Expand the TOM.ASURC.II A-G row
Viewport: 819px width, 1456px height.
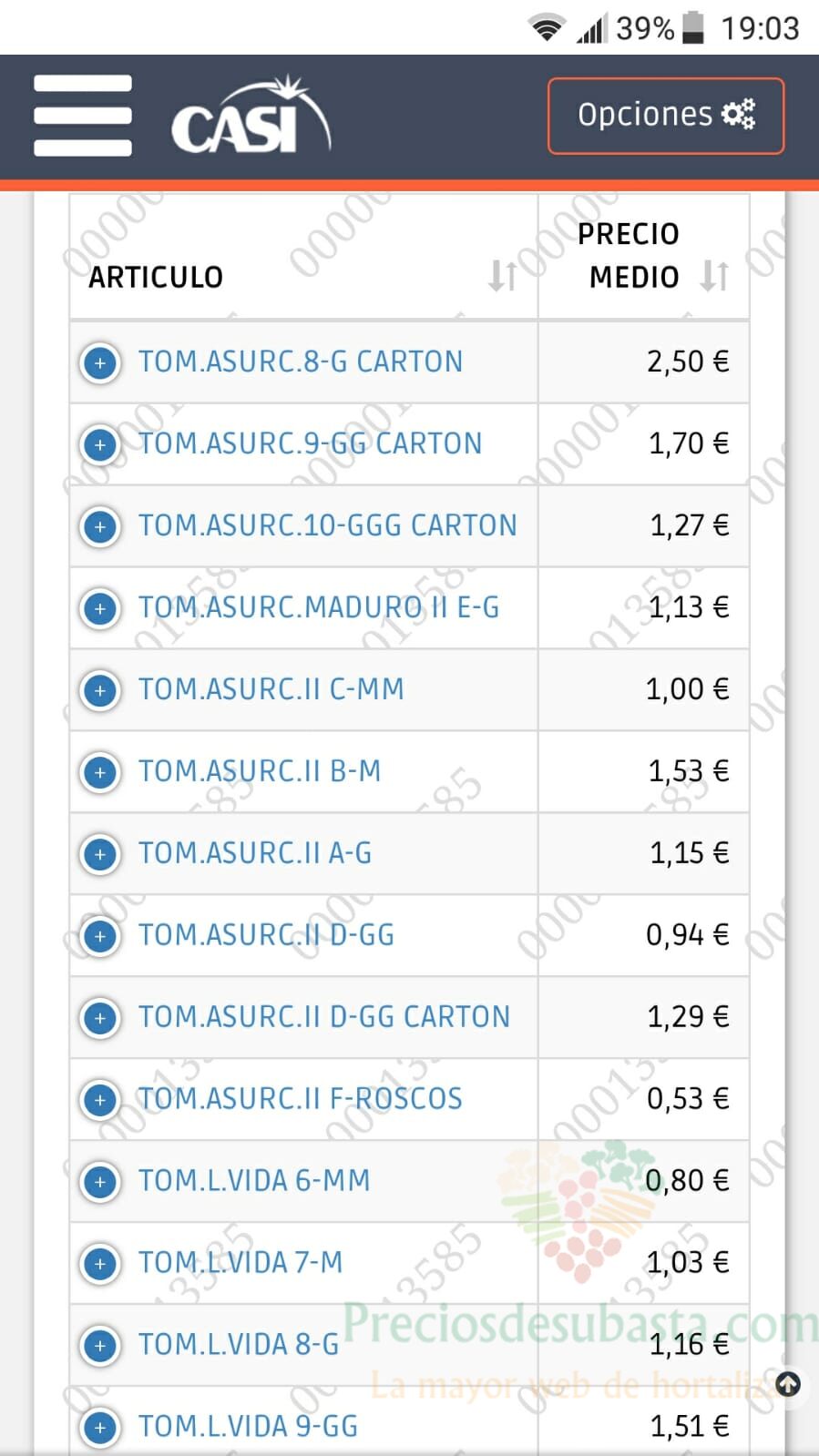pyautogui.click(x=100, y=854)
